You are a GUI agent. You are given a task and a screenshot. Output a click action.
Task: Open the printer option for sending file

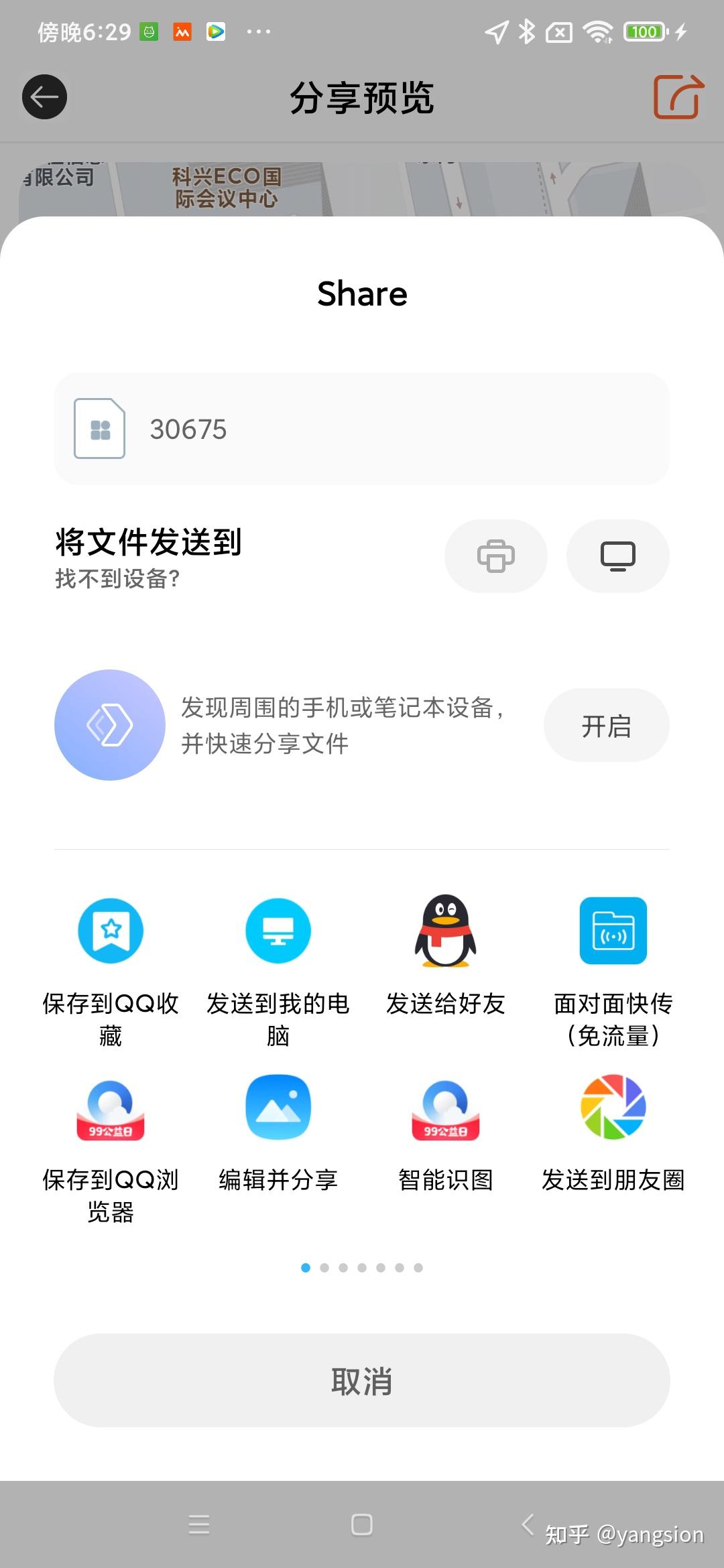(496, 556)
